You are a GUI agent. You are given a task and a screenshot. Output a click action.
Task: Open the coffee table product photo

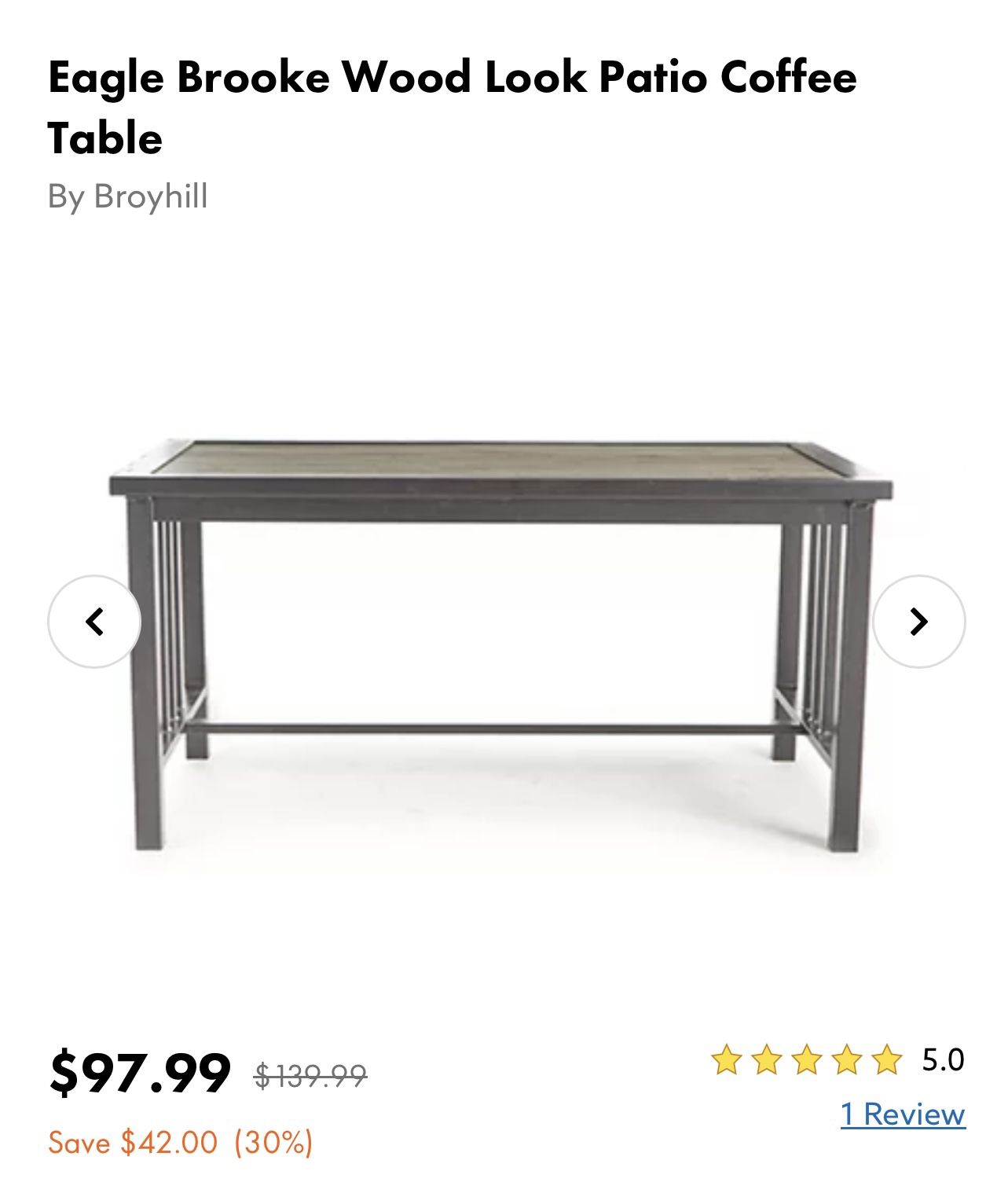pos(501,644)
